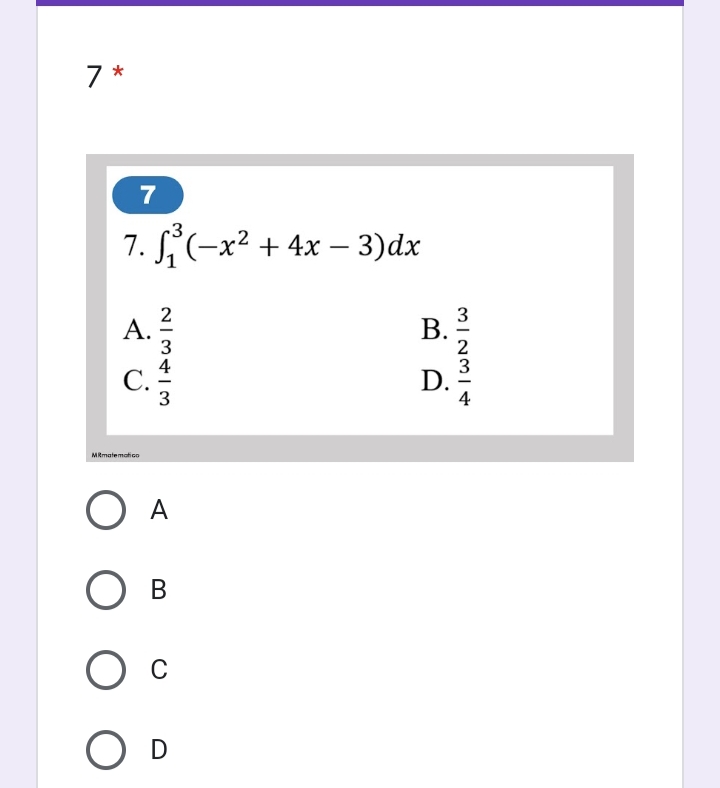Click answer choice C fraction 4/3
The width and height of the screenshot is (720, 788).
[x=147, y=382]
